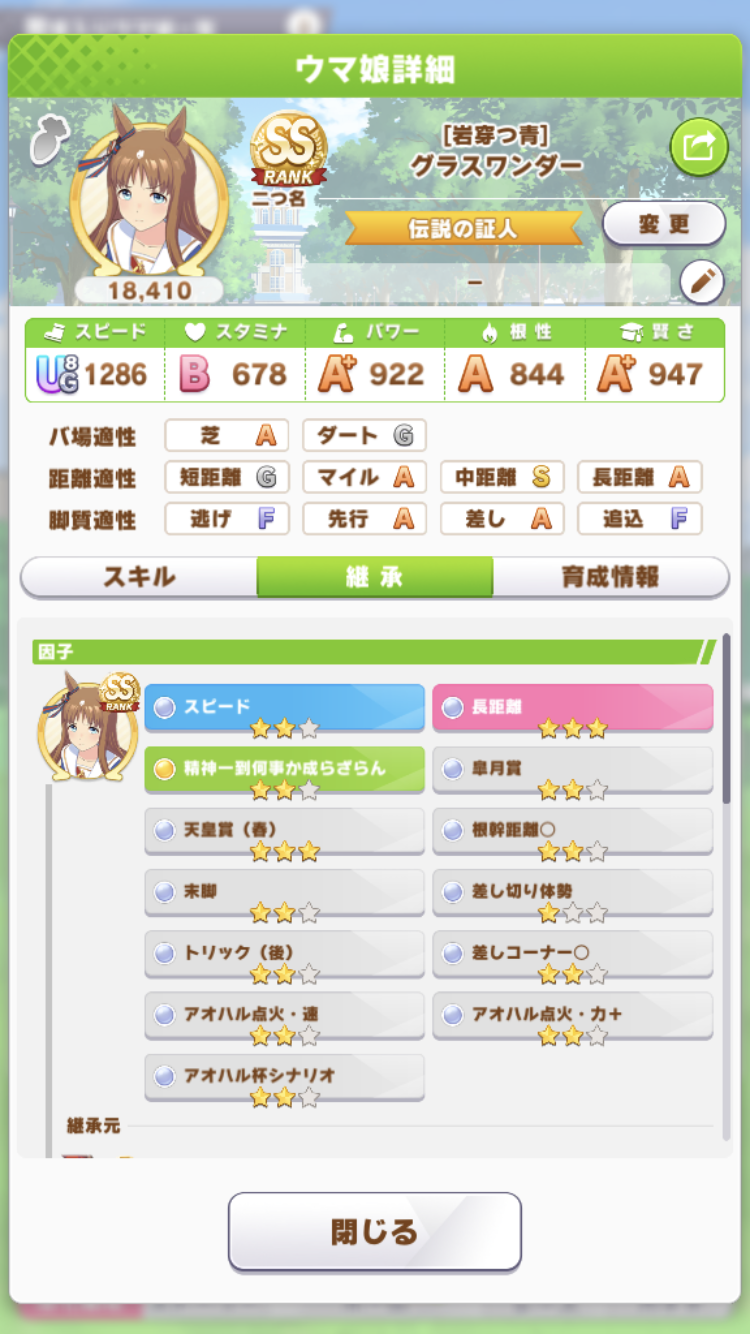Share this Uma Musume's details

pos(698,147)
